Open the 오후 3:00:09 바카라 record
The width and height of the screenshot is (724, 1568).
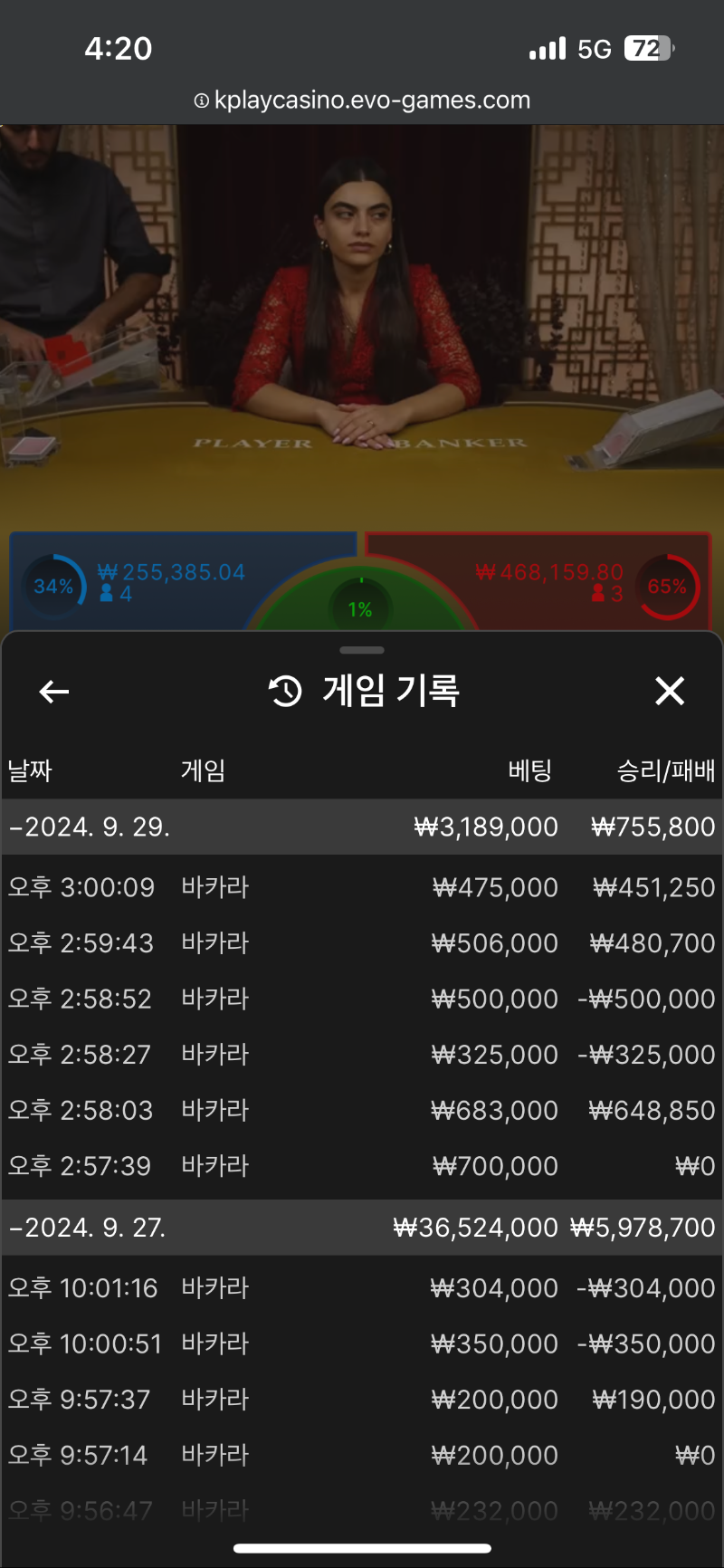point(362,887)
